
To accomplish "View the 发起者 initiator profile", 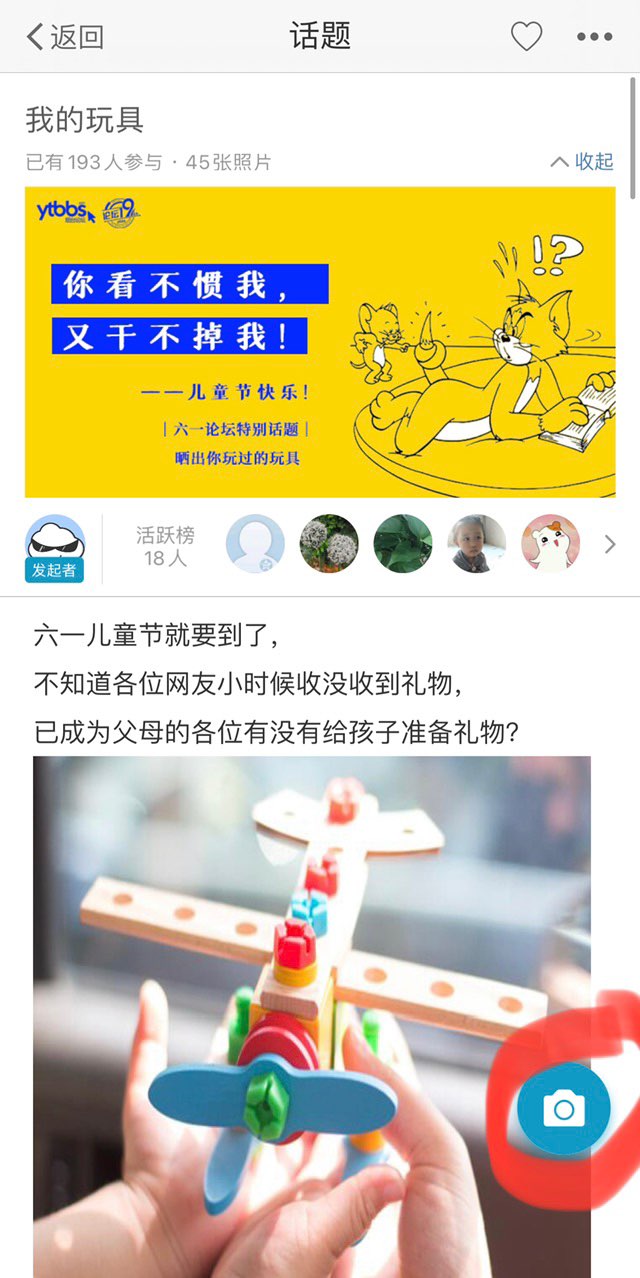I will coord(55,548).
